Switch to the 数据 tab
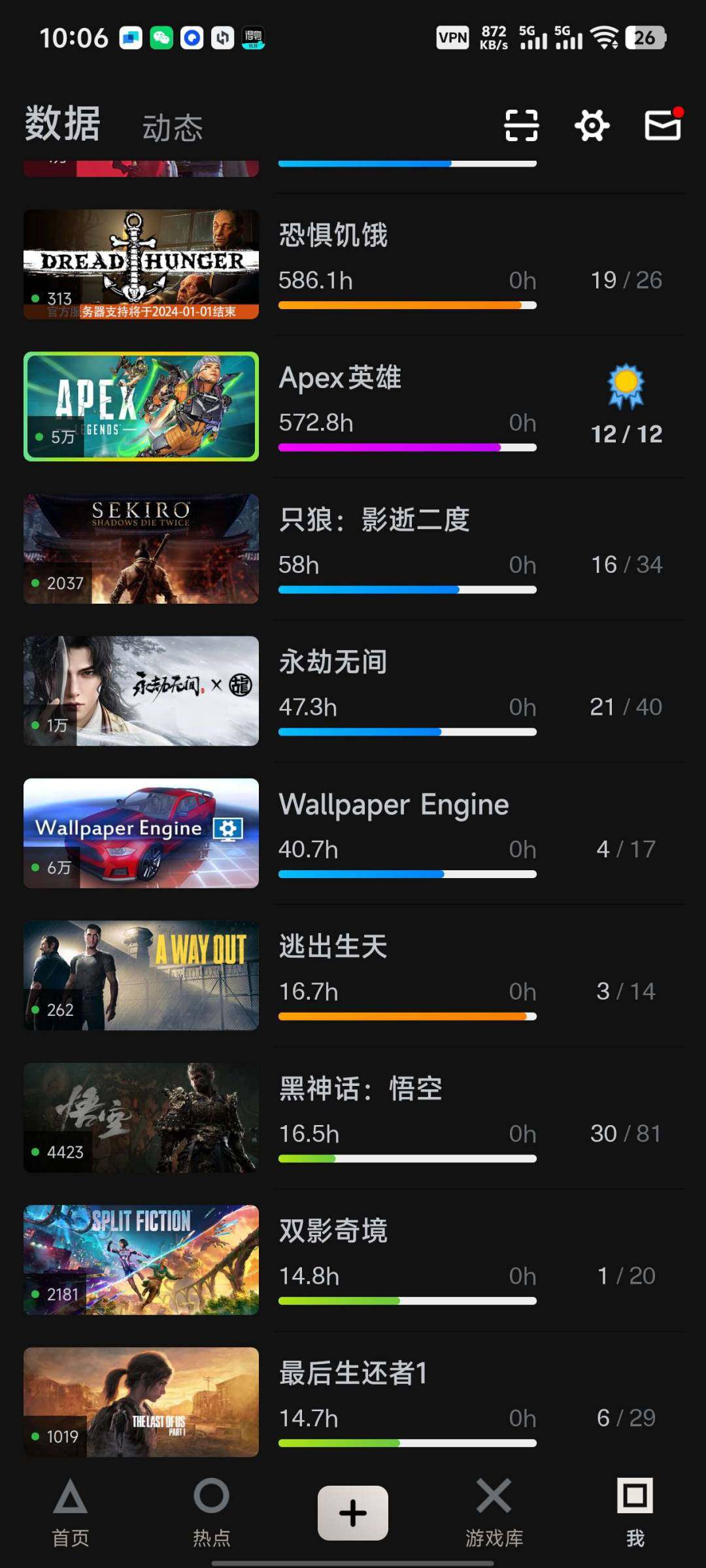 (61, 124)
